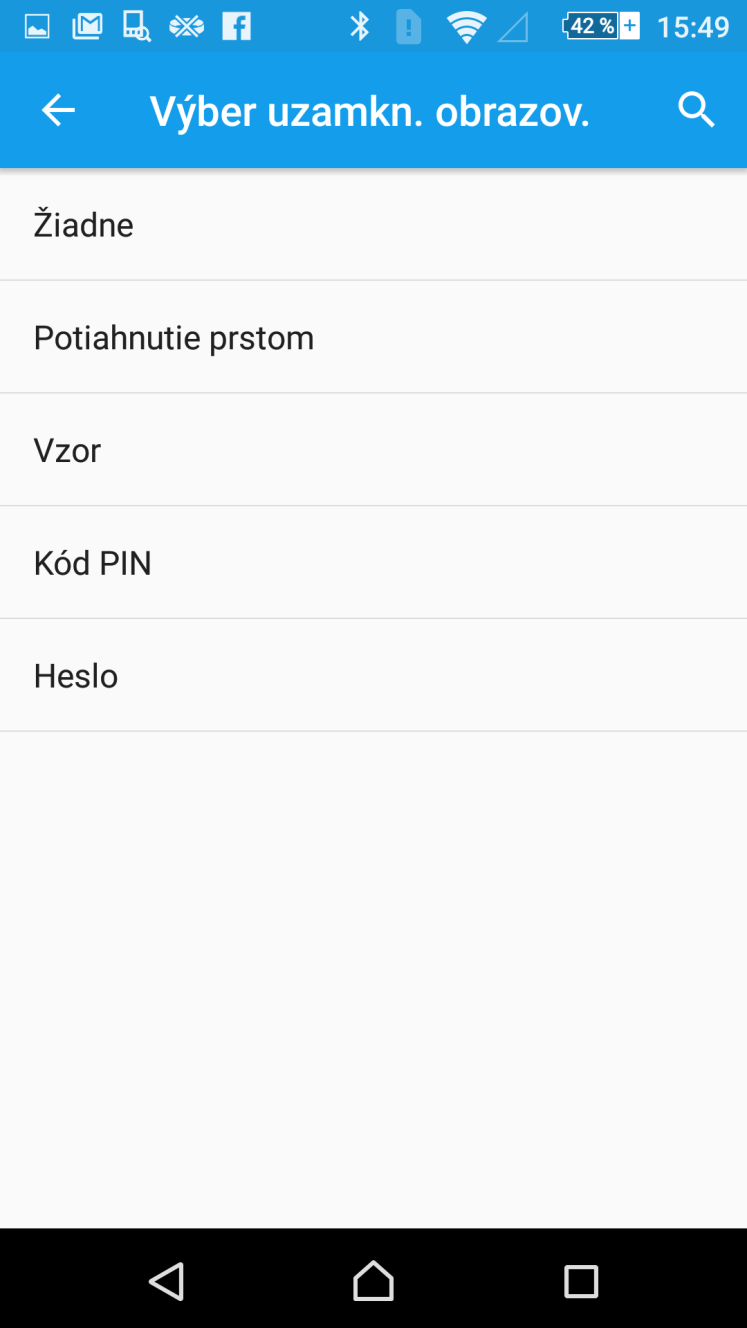Choose the Kód PIN lock option
The image size is (747, 1328).
pos(373,563)
